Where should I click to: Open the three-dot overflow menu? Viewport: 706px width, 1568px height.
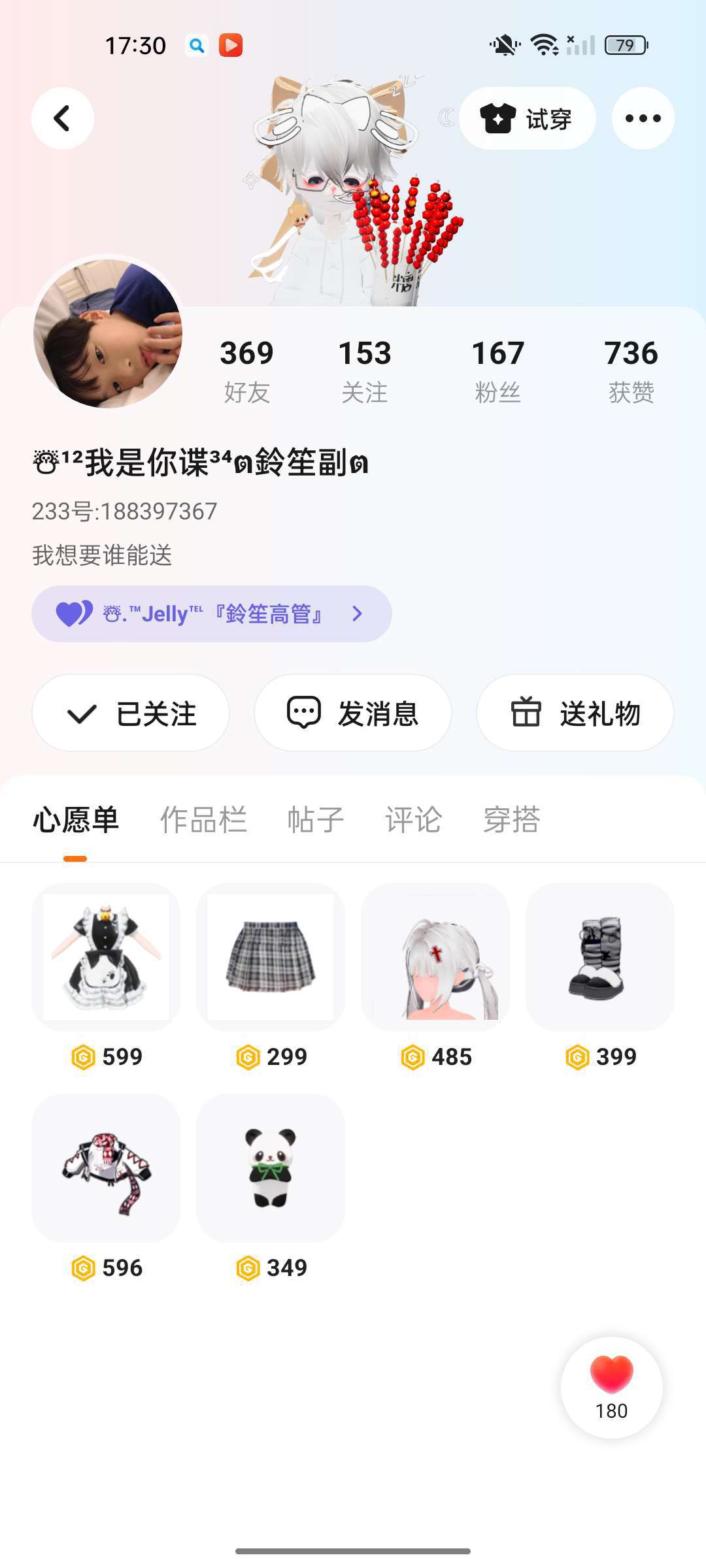[643, 118]
